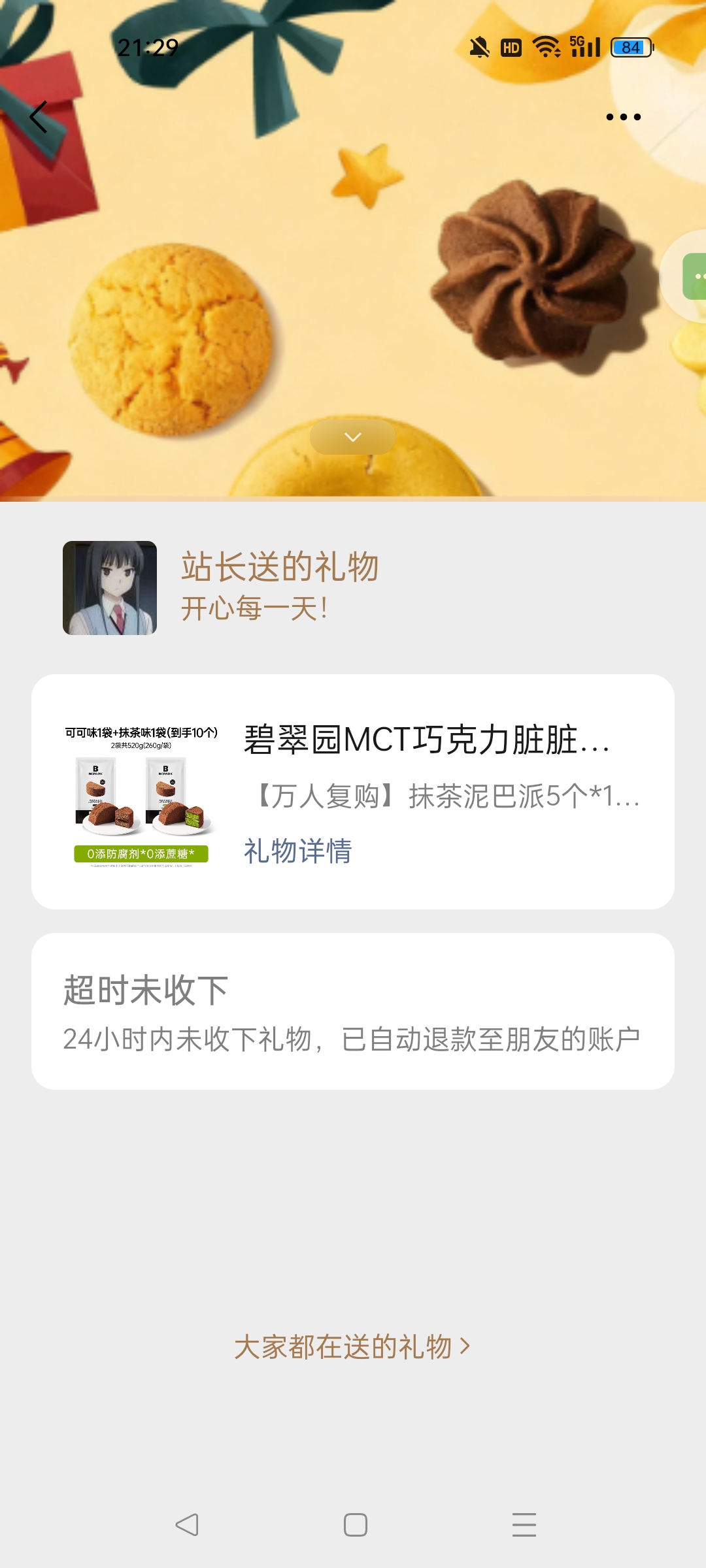Open the 碧翠园MCT巧克力脏脏 gift card
This screenshot has height=1568, width=706.
click(426, 740)
